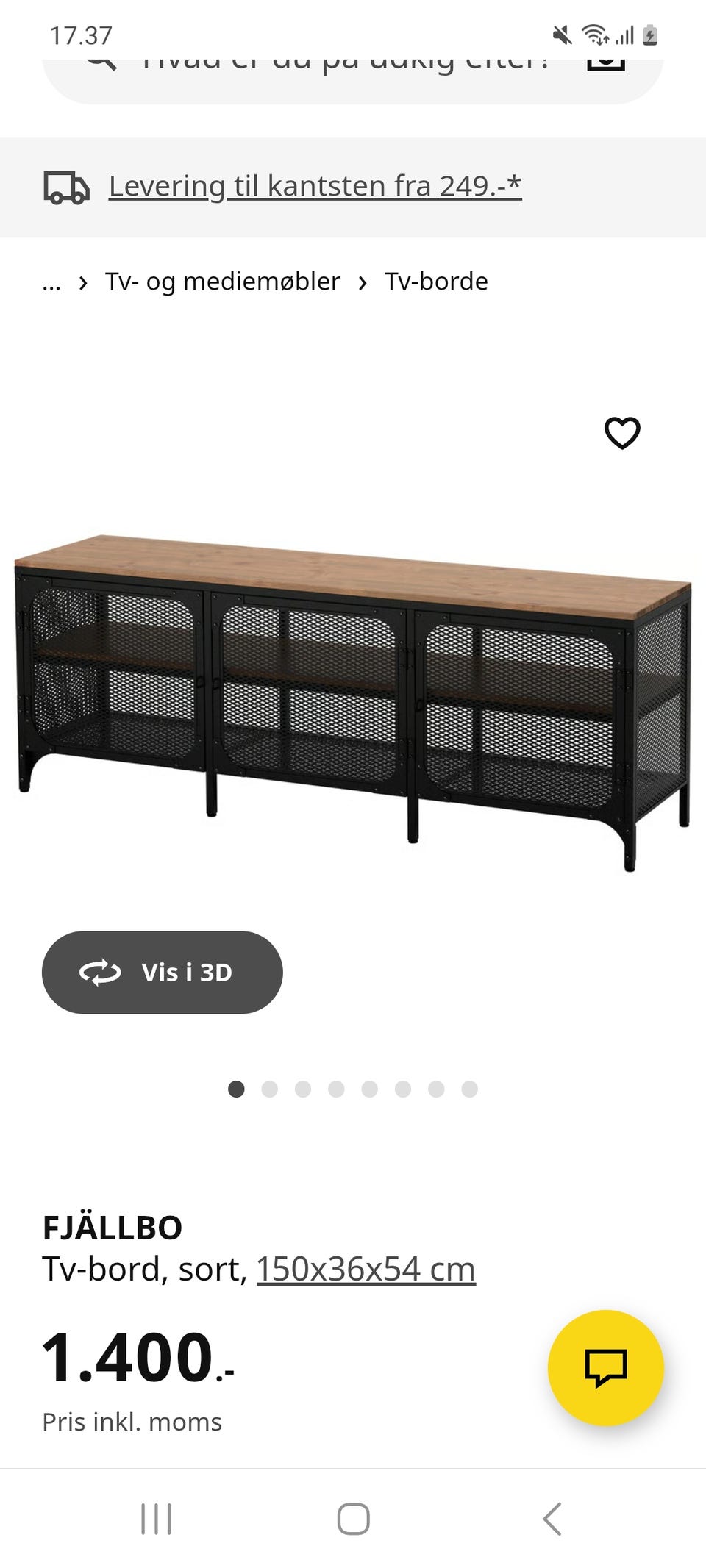Tap the delivery truck icon
This screenshot has height=1568, width=706.
click(65, 187)
